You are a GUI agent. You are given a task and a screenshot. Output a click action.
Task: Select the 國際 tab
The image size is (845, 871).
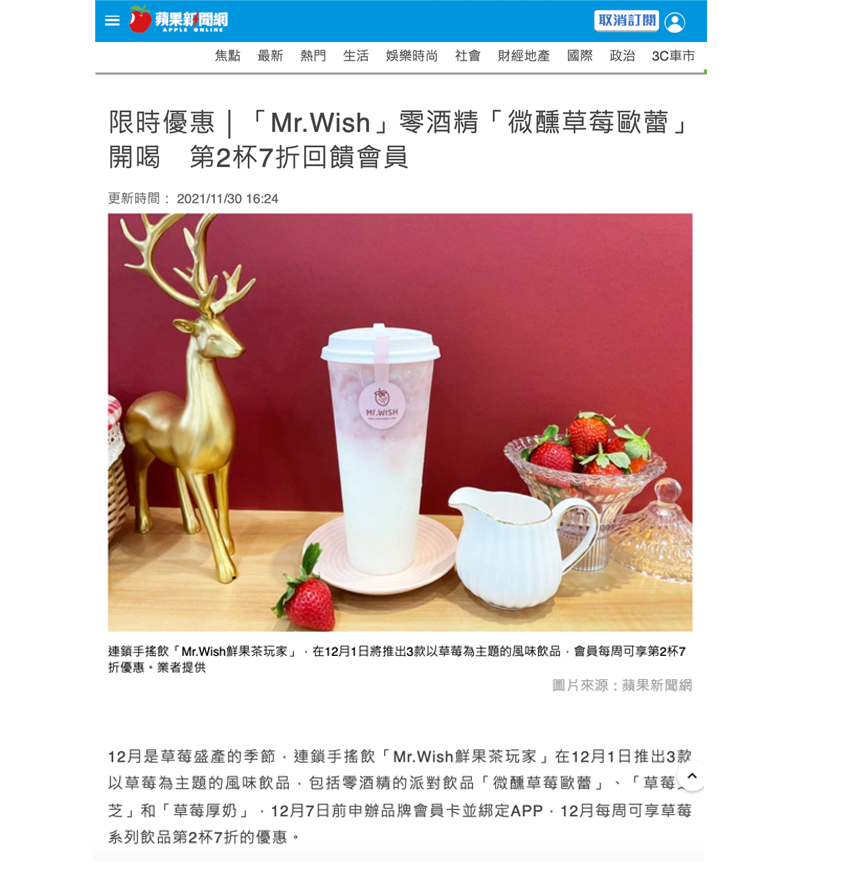coord(579,56)
